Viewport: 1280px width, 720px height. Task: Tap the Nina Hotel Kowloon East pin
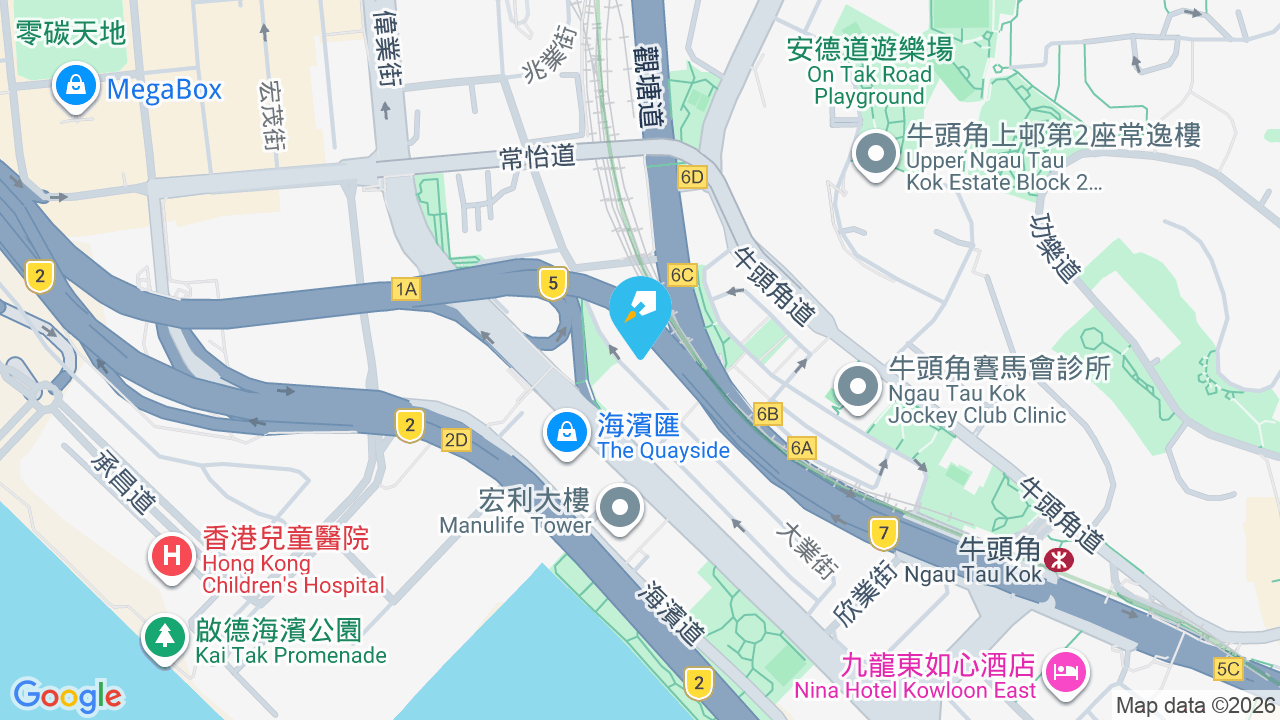click(1066, 670)
